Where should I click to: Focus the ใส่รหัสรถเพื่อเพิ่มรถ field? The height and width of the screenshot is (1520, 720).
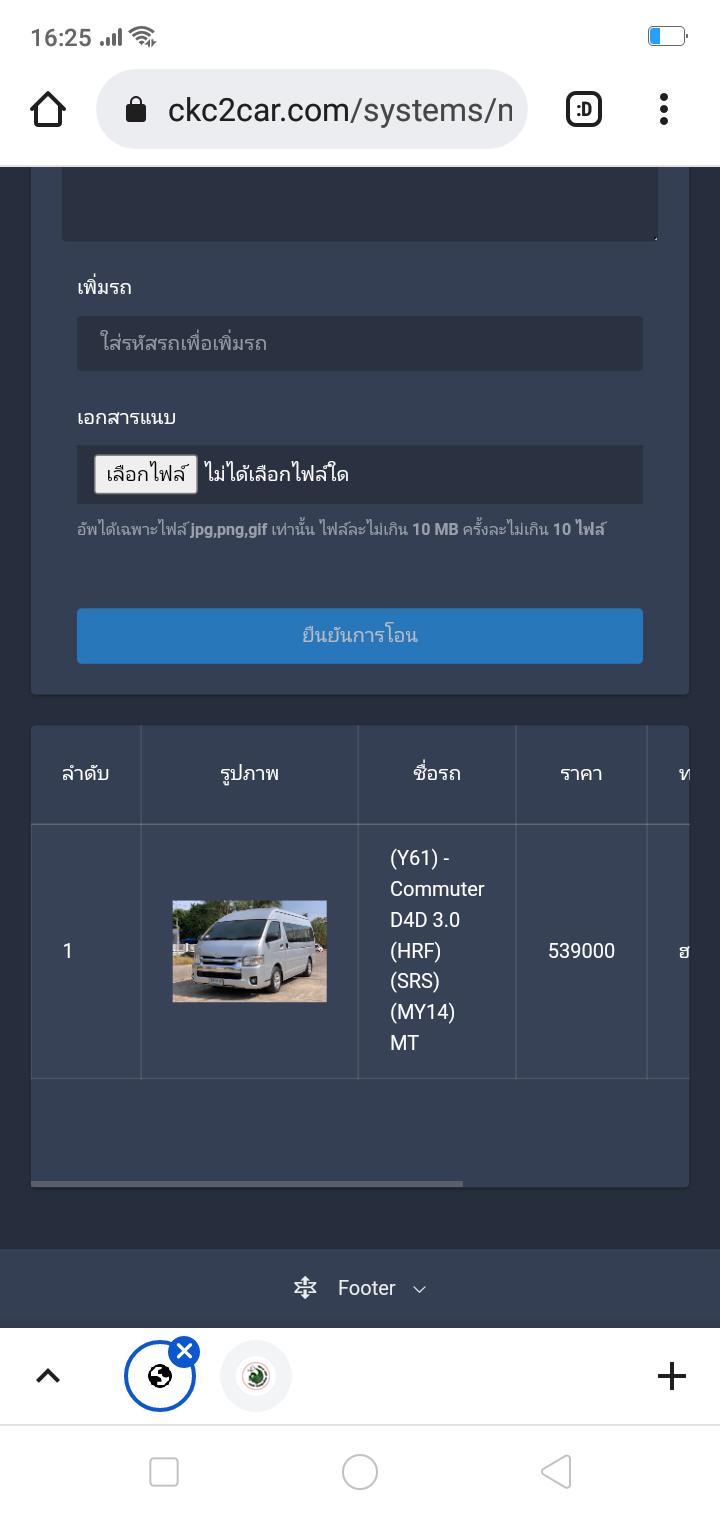pos(360,344)
